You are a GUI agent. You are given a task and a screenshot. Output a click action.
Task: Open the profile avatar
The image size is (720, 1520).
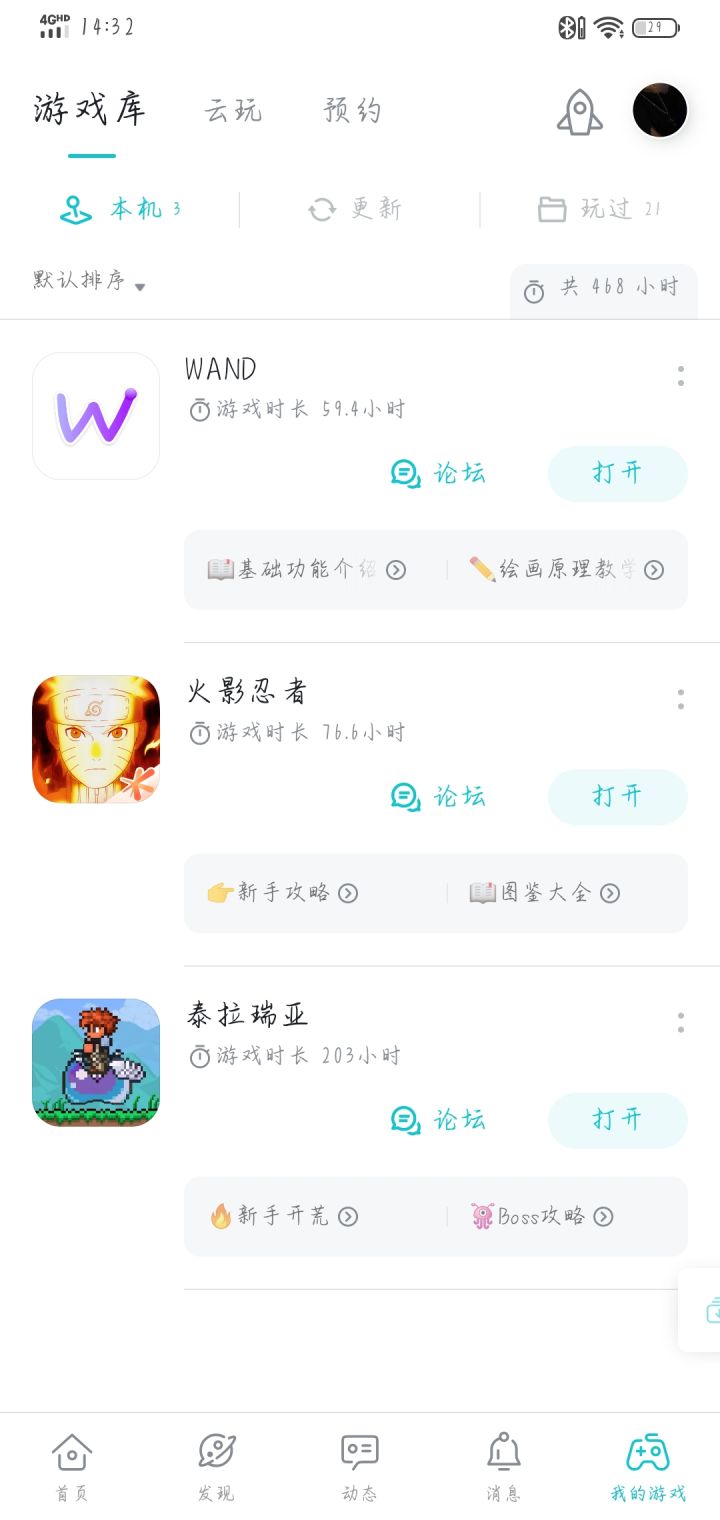point(660,110)
